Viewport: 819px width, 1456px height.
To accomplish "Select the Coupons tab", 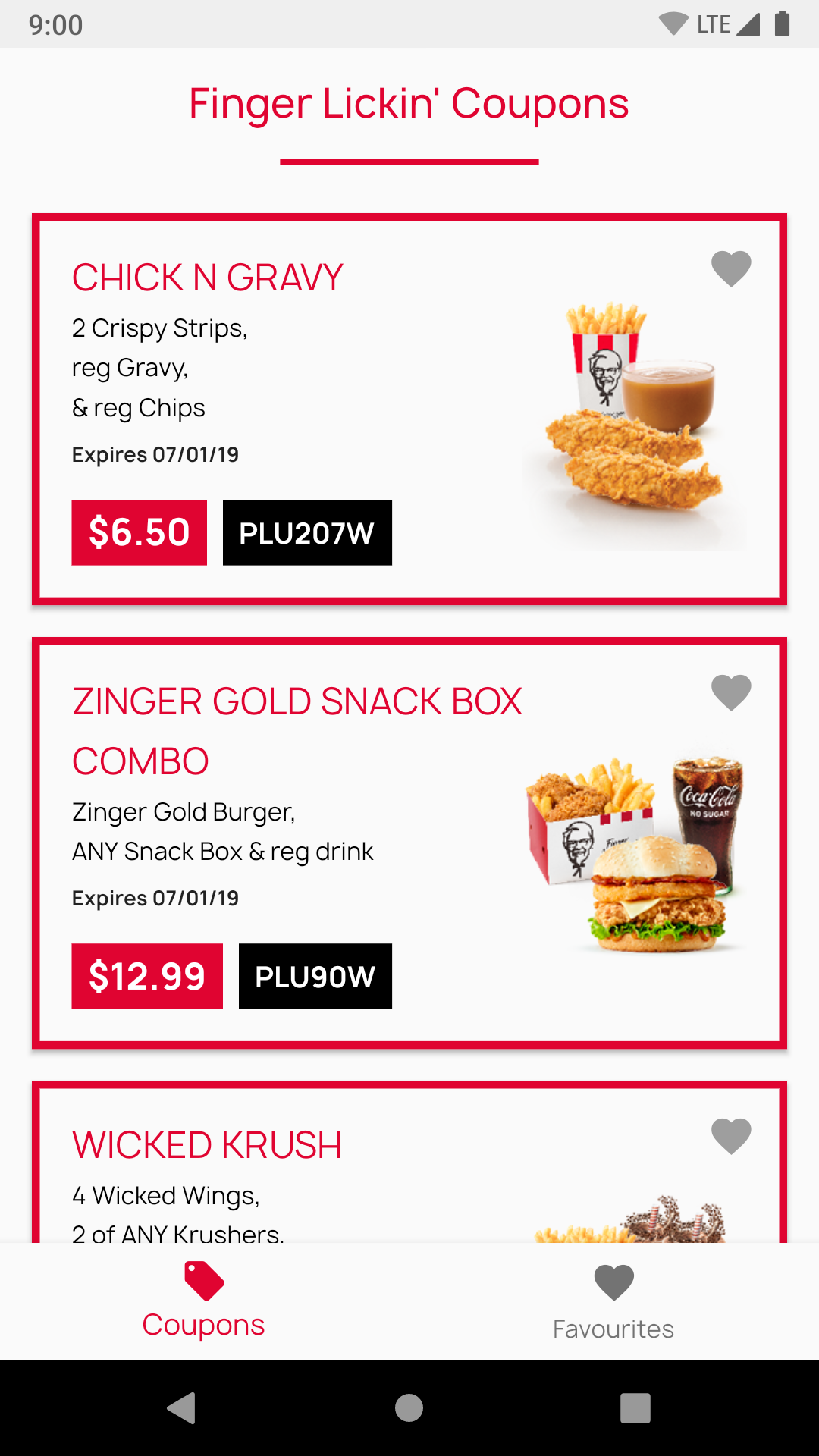I will tap(204, 1302).
